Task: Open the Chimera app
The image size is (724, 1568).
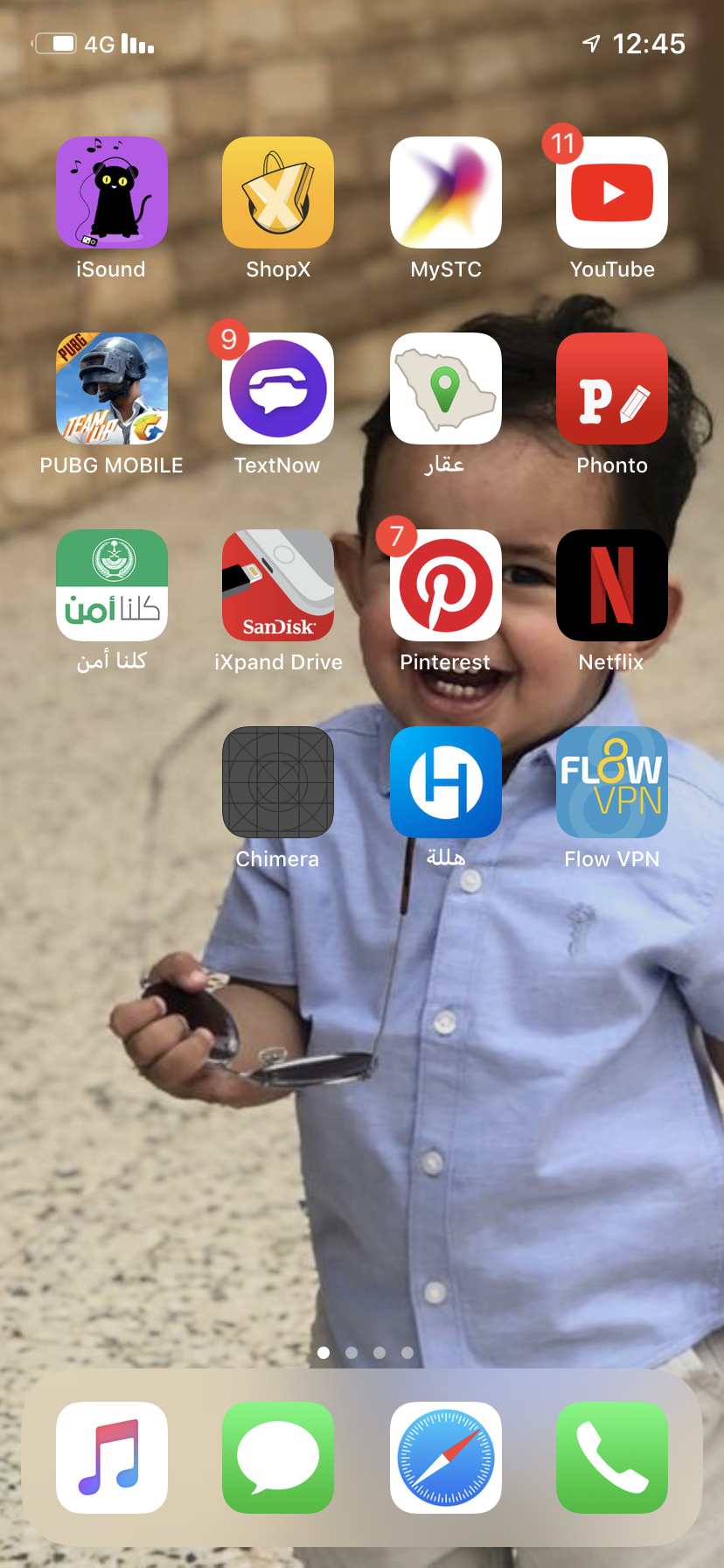Action: [x=278, y=782]
